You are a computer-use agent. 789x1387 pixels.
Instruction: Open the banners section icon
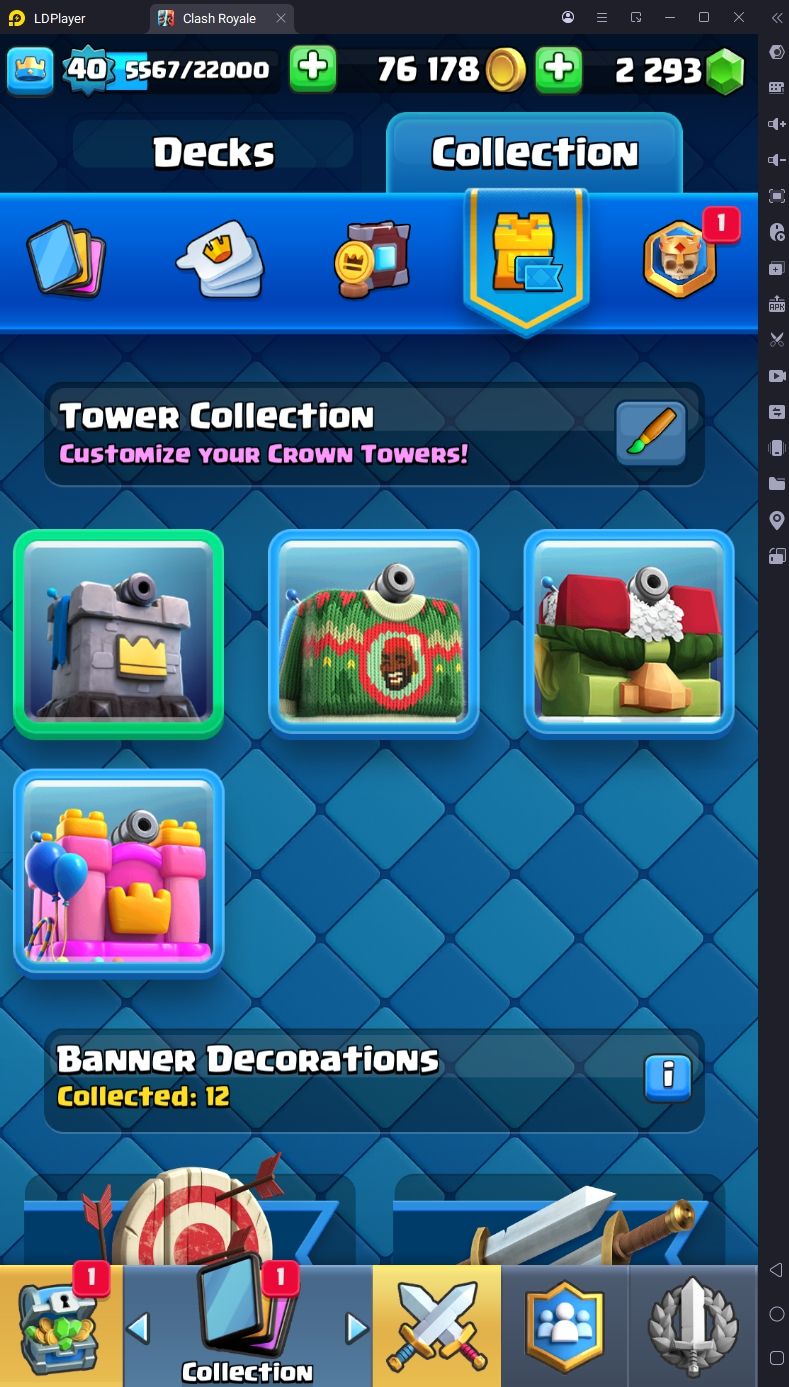tap(373, 260)
